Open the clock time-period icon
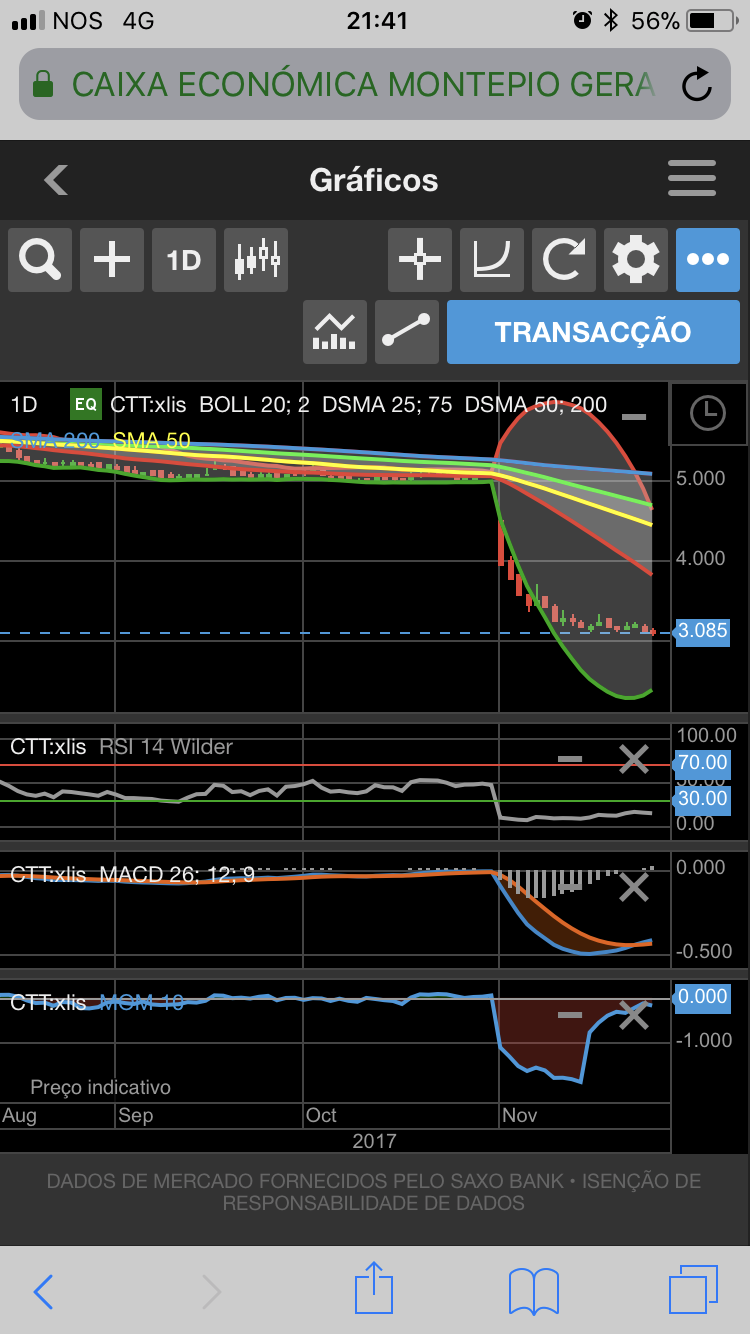The image size is (750, 1334). 708,413
